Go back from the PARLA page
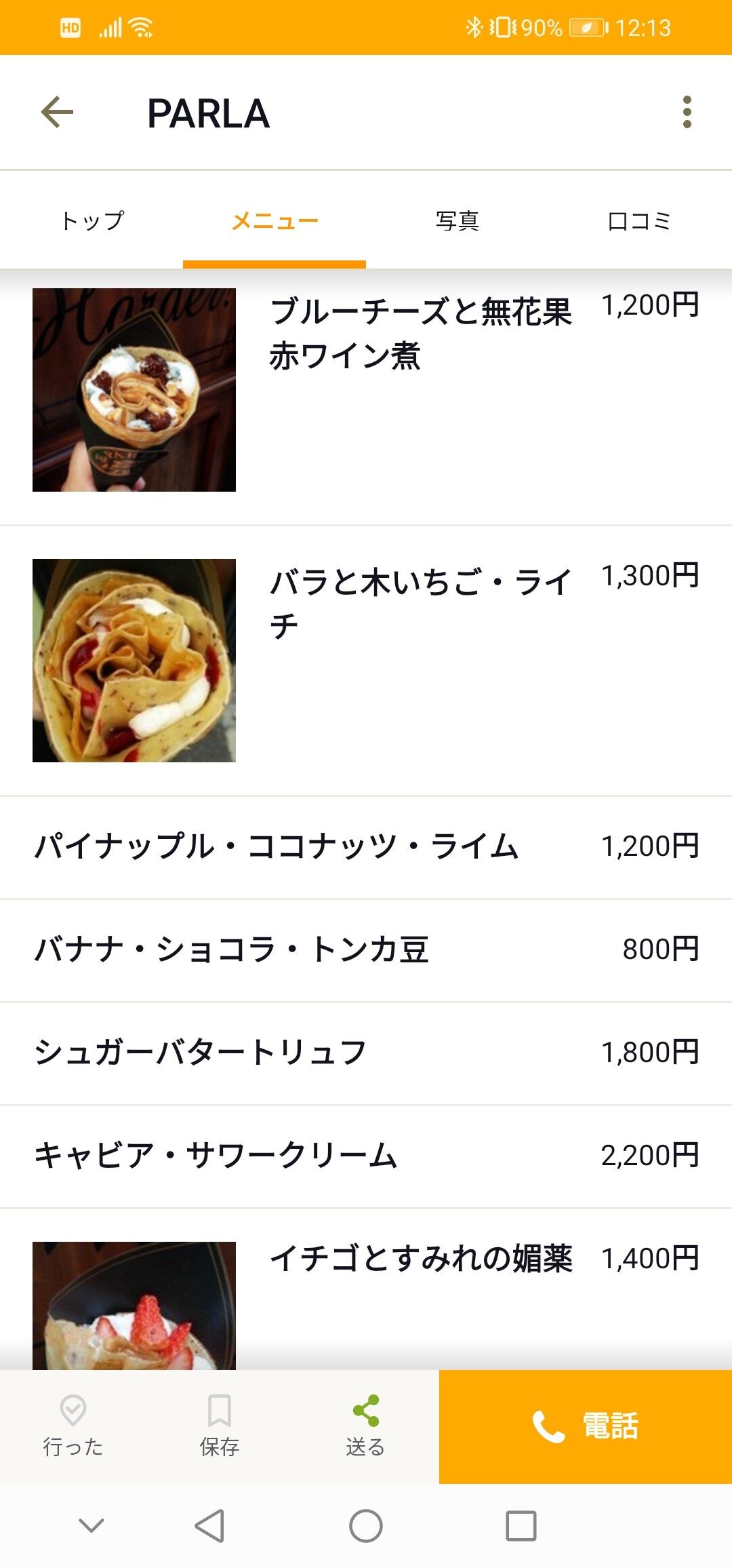Viewport: 732px width, 1568px height. [57, 112]
